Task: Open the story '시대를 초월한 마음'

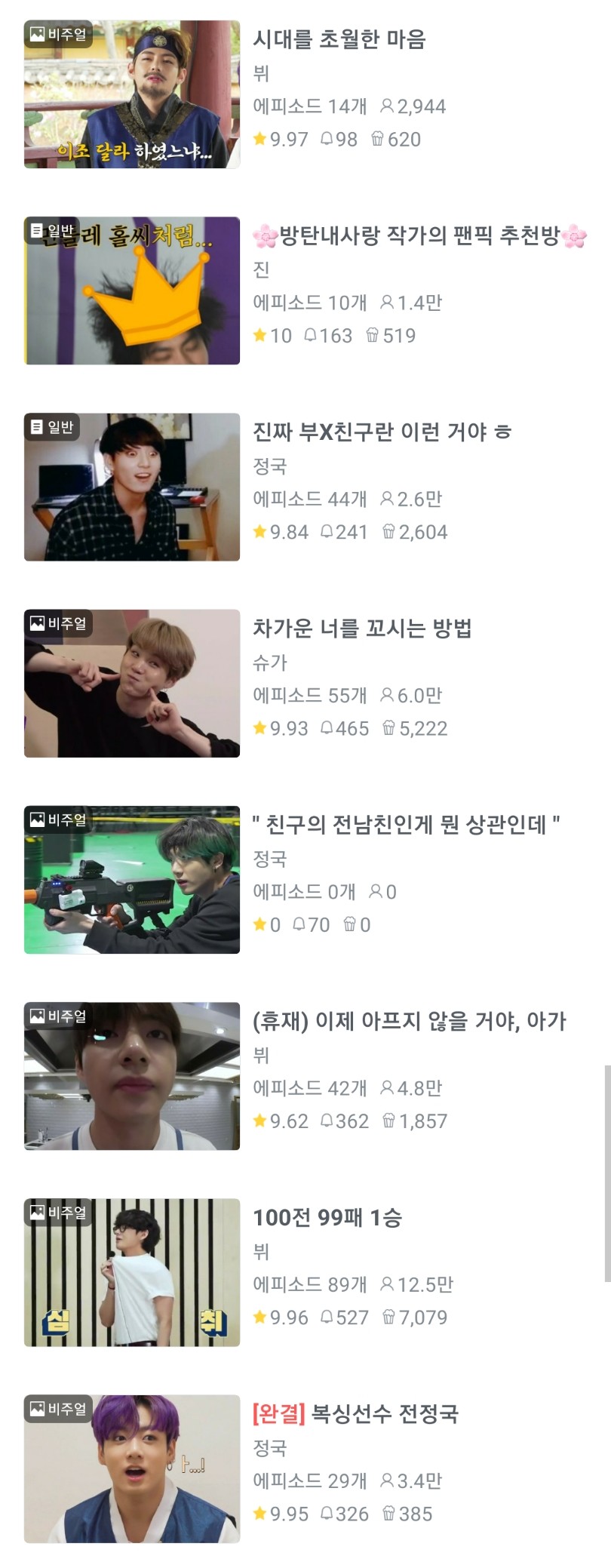Action: (x=339, y=39)
